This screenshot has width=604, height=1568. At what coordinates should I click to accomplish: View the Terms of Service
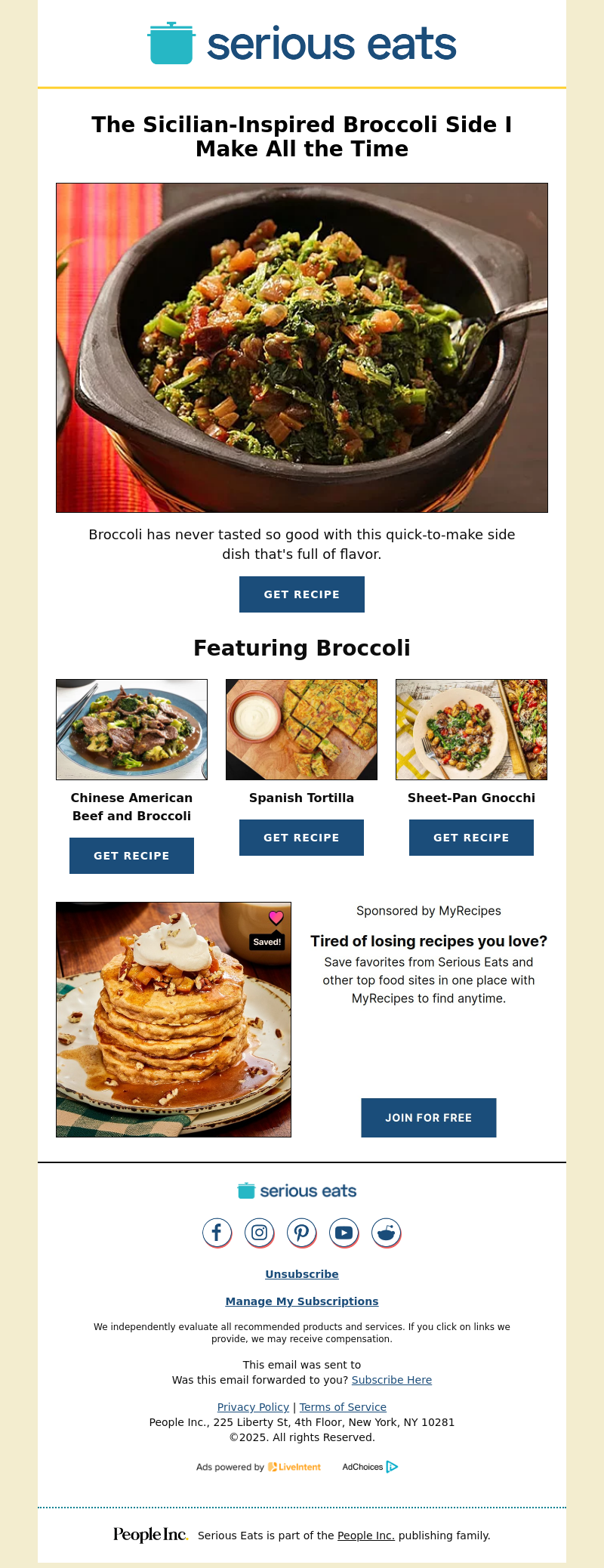(343, 1407)
